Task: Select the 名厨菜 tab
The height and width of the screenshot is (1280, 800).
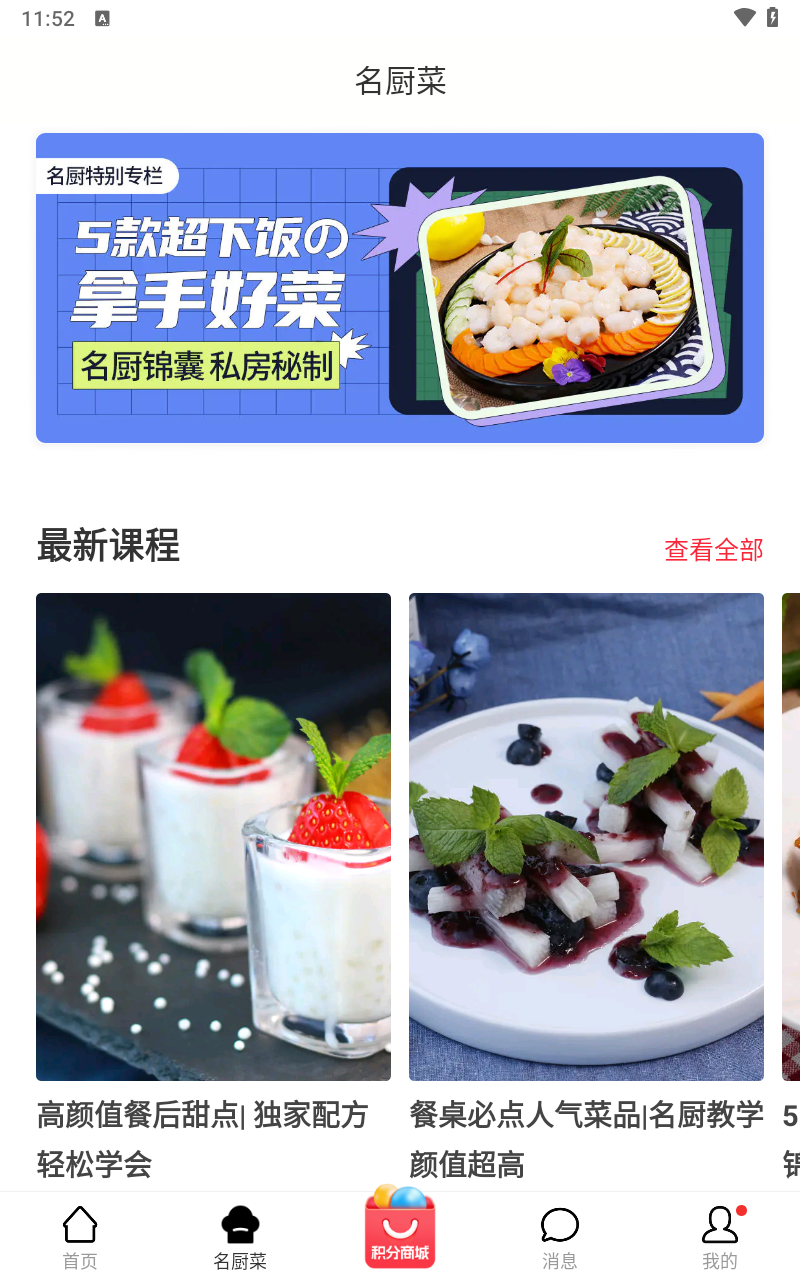Action: (x=240, y=1236)
